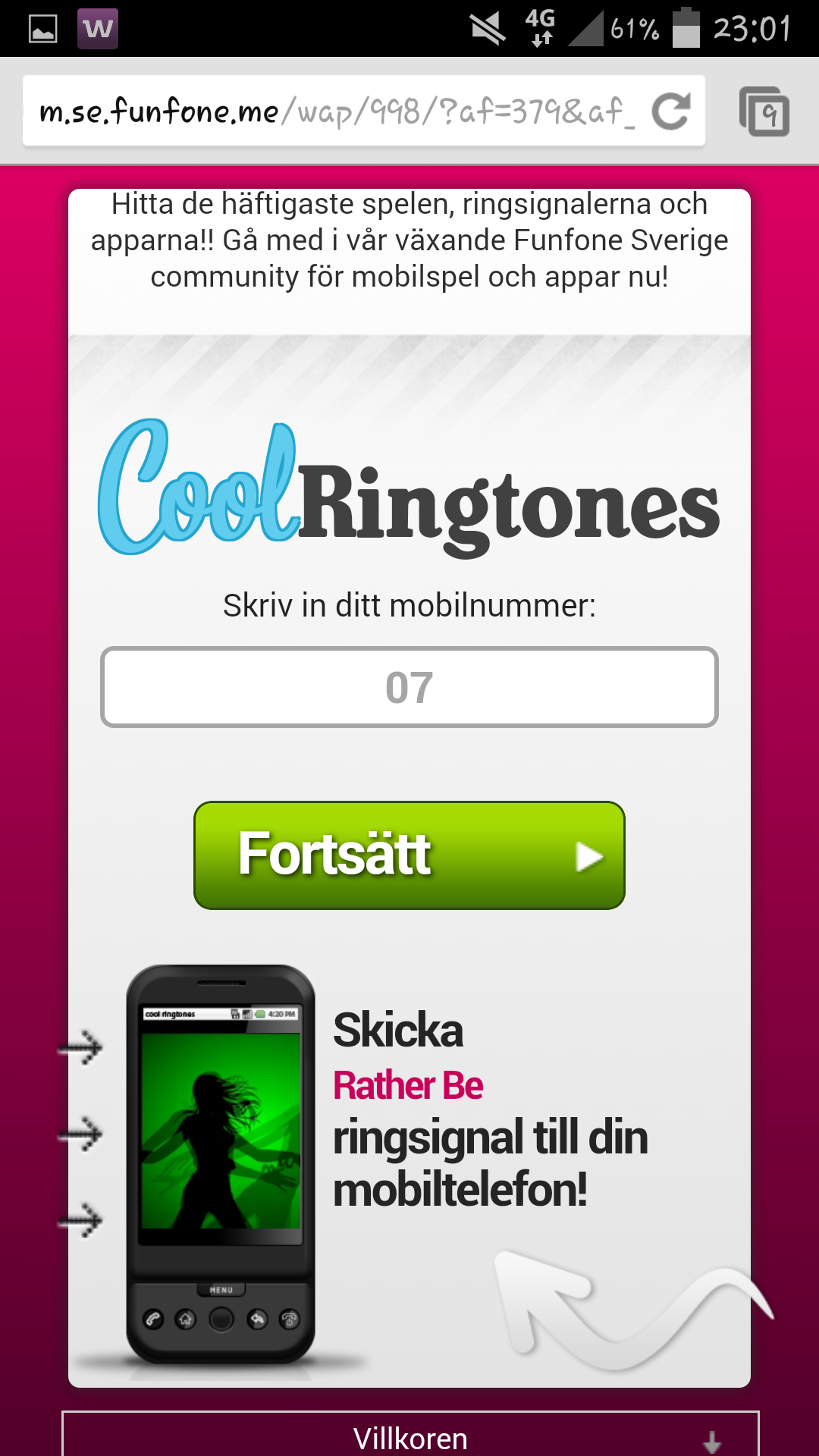Expand the Villkoren terms section
Image resolution: width=819 pixels, height=1456 pixels.
410,1437
